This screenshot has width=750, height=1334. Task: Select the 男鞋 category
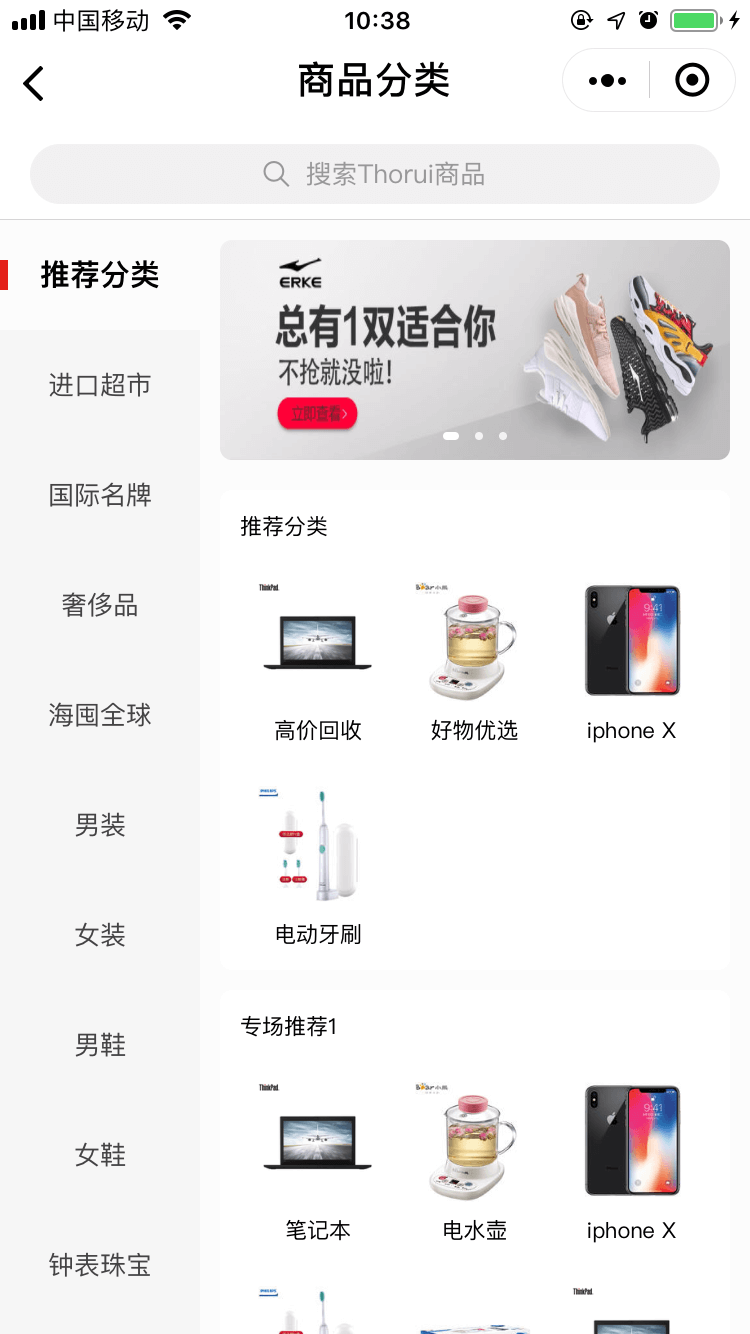click(100, 1045)
